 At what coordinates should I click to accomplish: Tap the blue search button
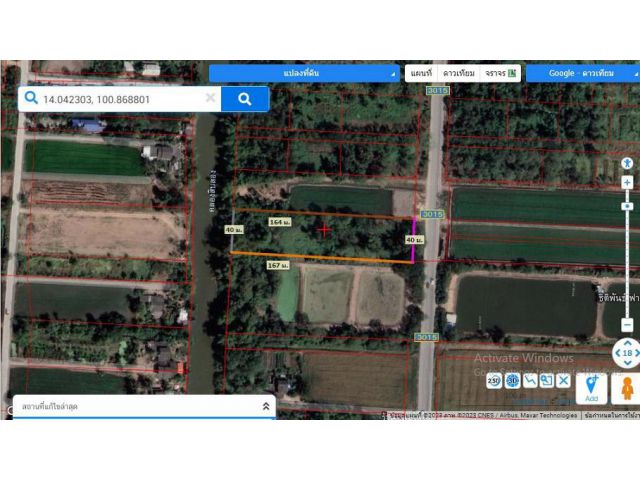(x=245, y=99)
